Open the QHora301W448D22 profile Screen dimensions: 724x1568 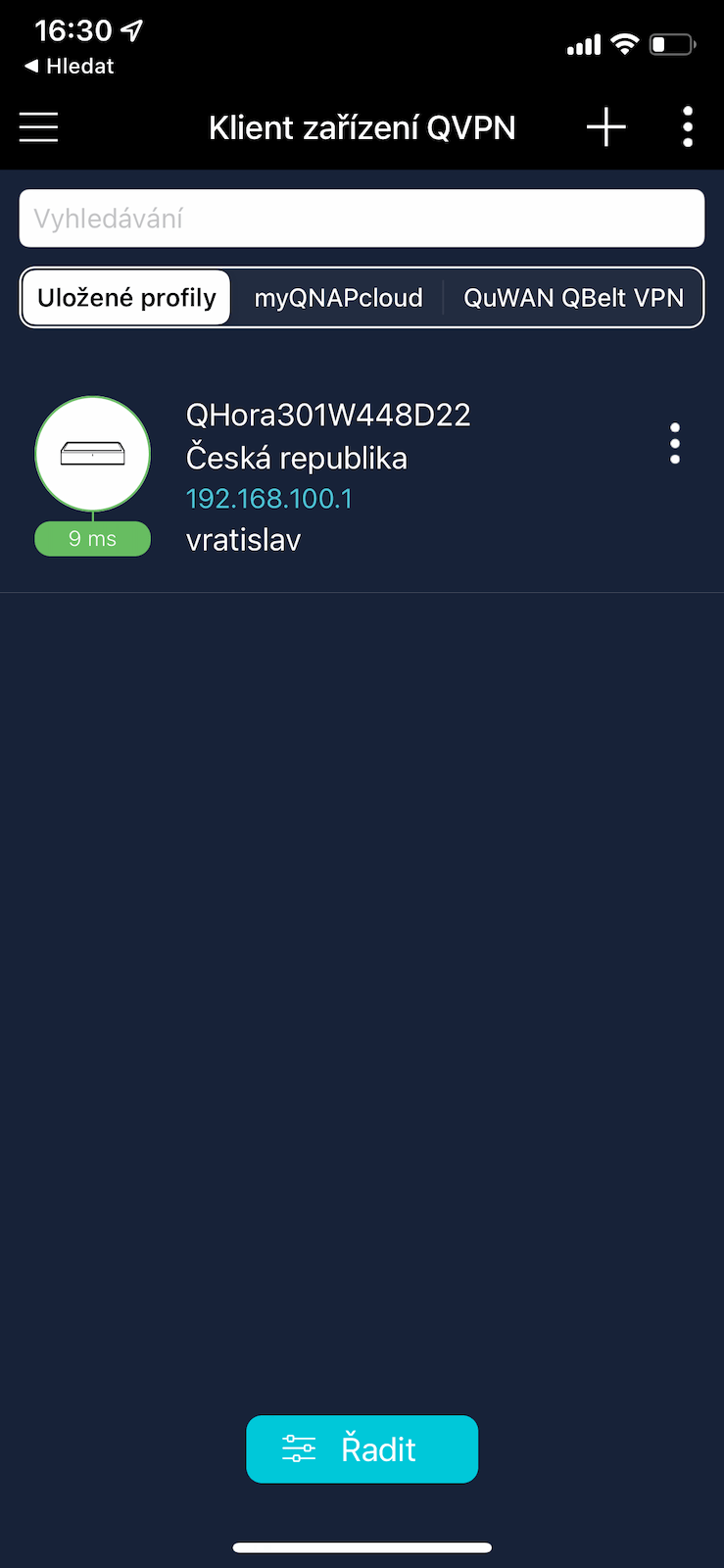click(x=327, y=475)
